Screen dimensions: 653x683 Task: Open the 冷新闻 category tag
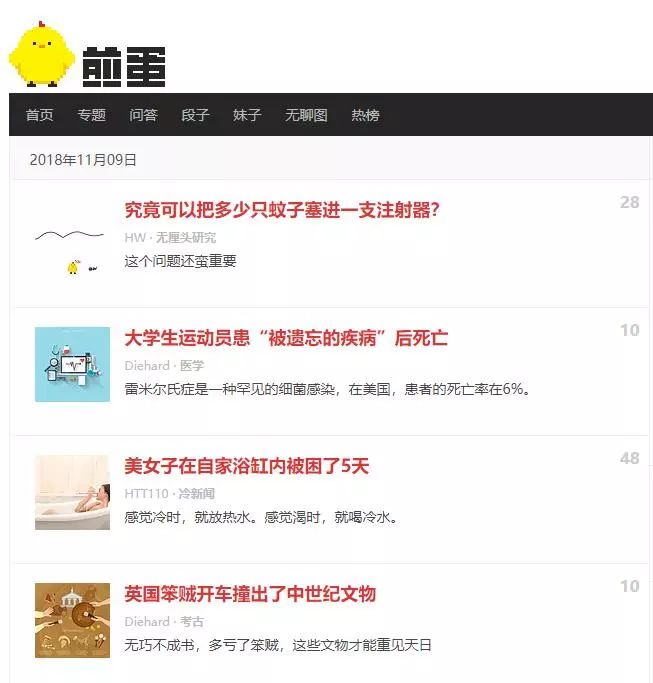[x=195, y=494]
